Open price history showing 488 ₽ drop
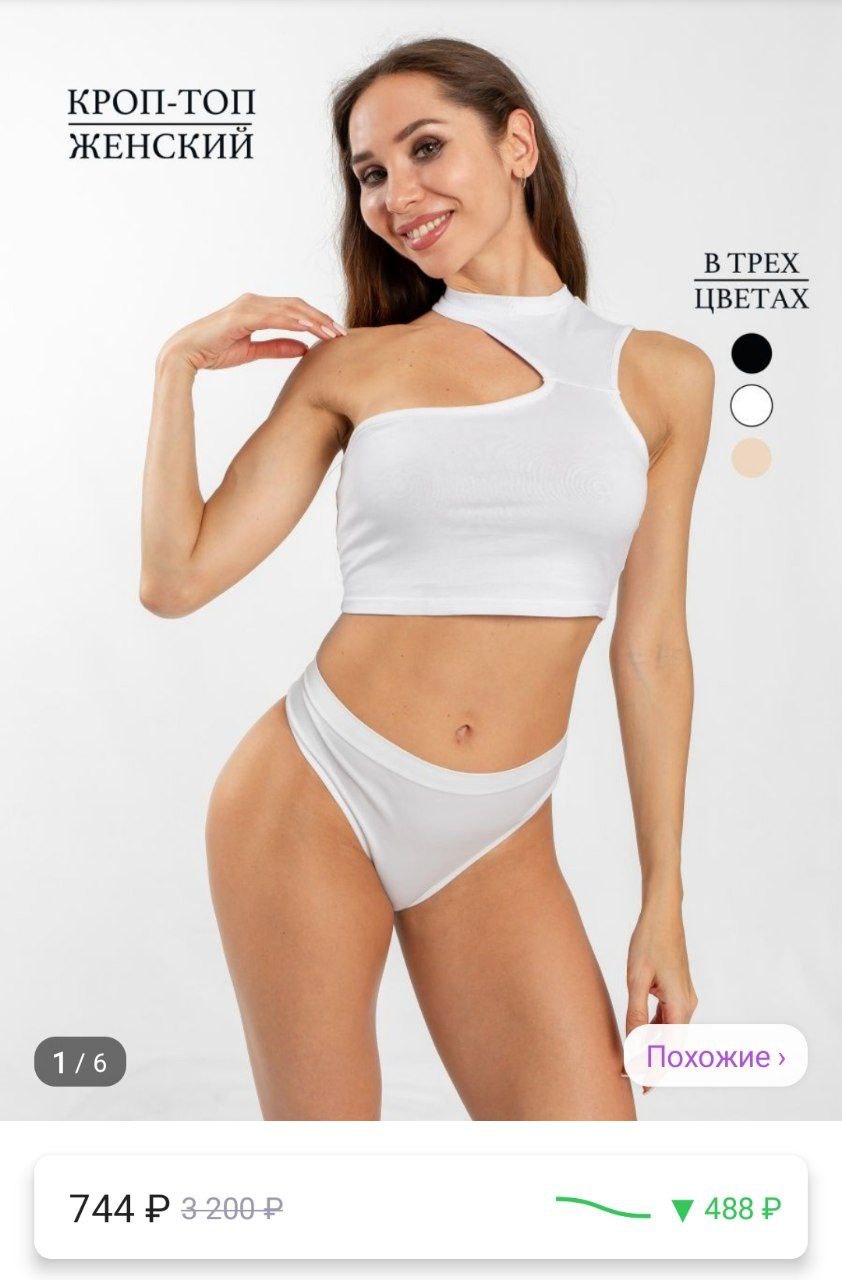This screenshot has width=842, height=1280. pyautogui.click(x=668, y=1208)
